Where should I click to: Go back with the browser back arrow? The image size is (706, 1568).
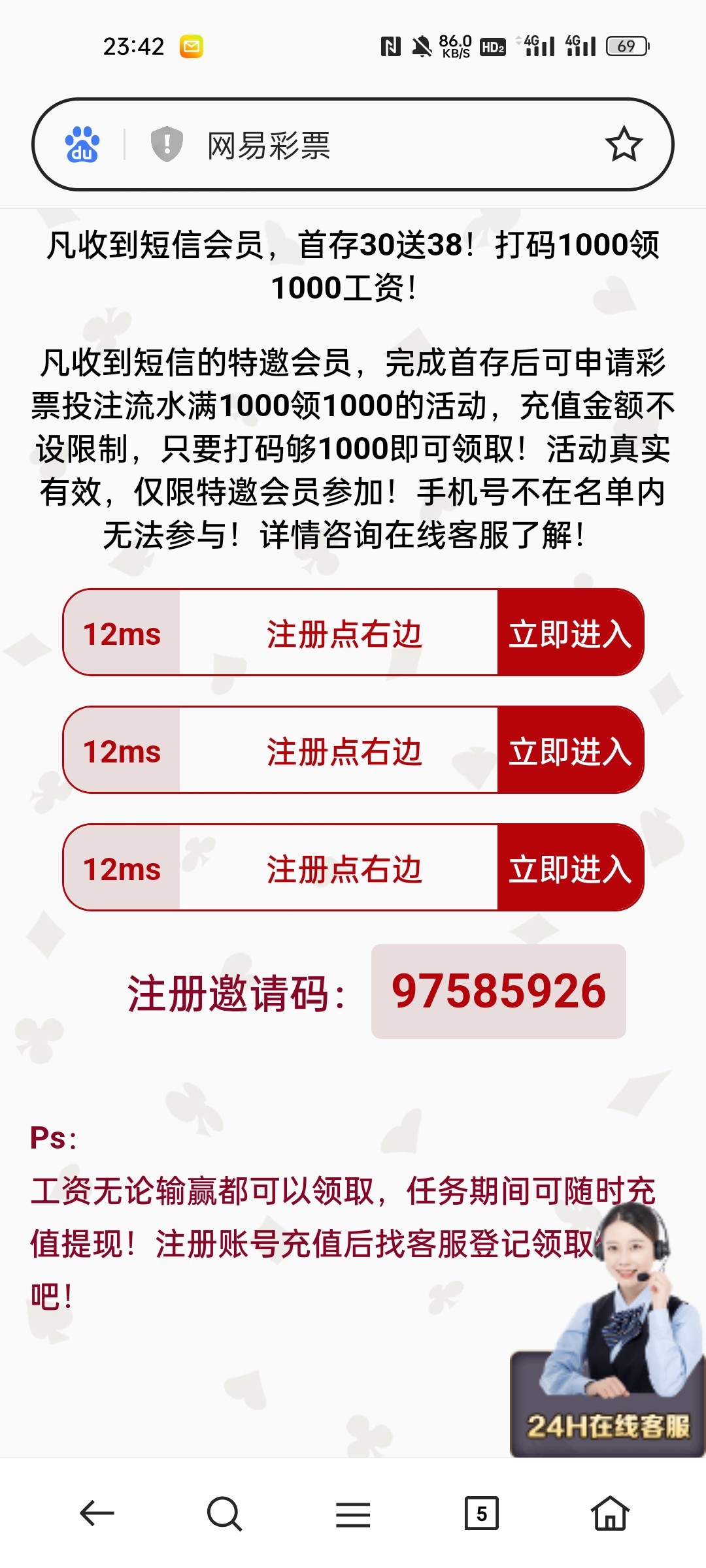[97, 1513]
